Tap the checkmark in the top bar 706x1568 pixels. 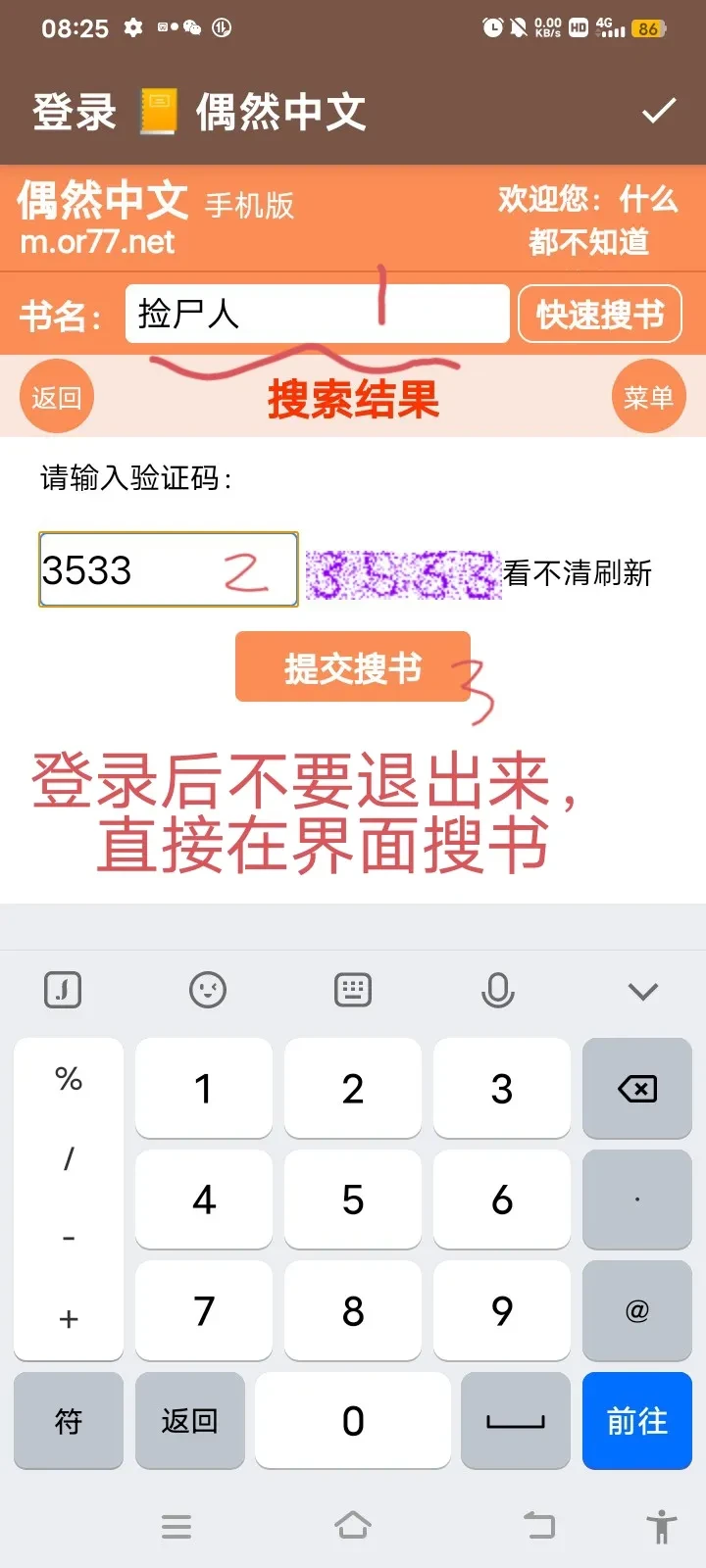pos(659,111)
